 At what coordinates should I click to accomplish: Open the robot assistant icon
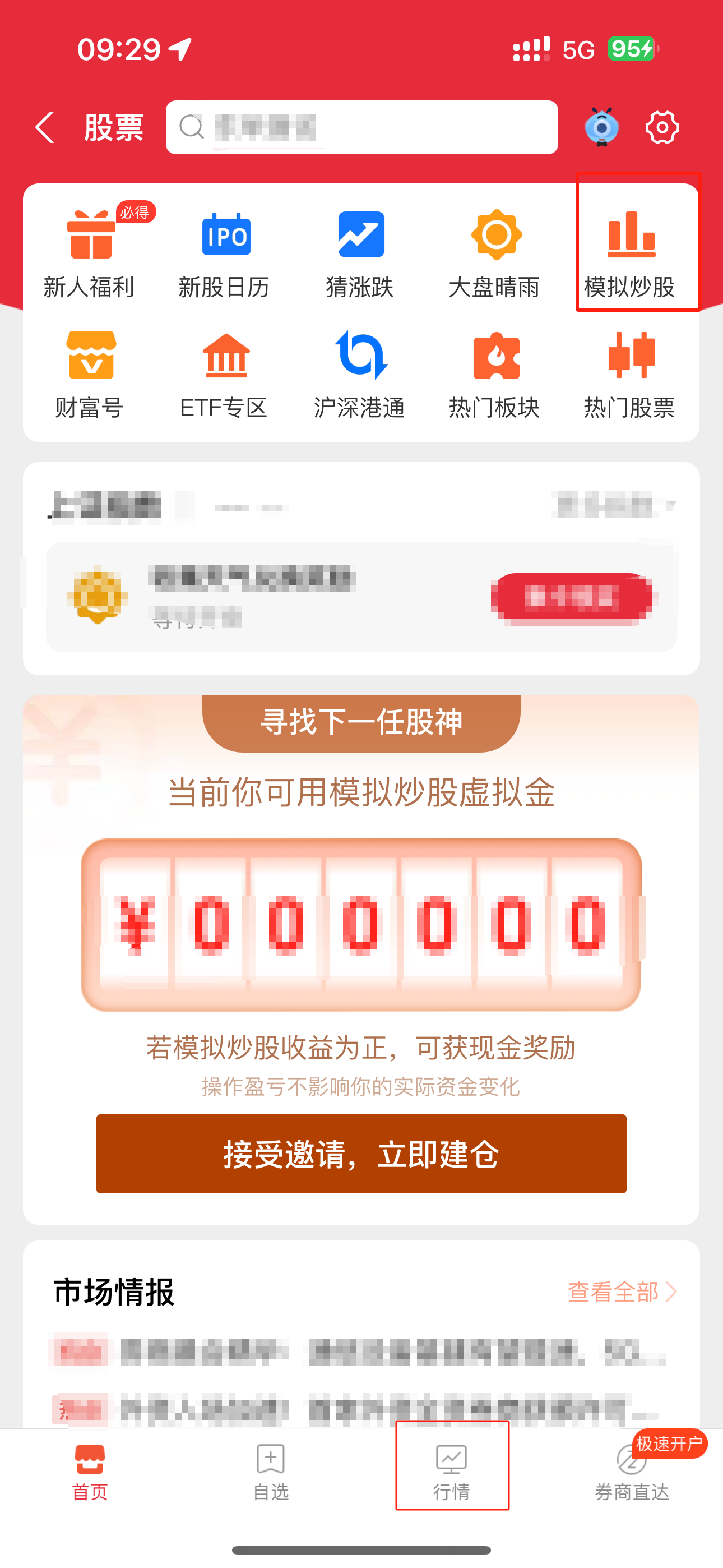(x=601, y=127)
